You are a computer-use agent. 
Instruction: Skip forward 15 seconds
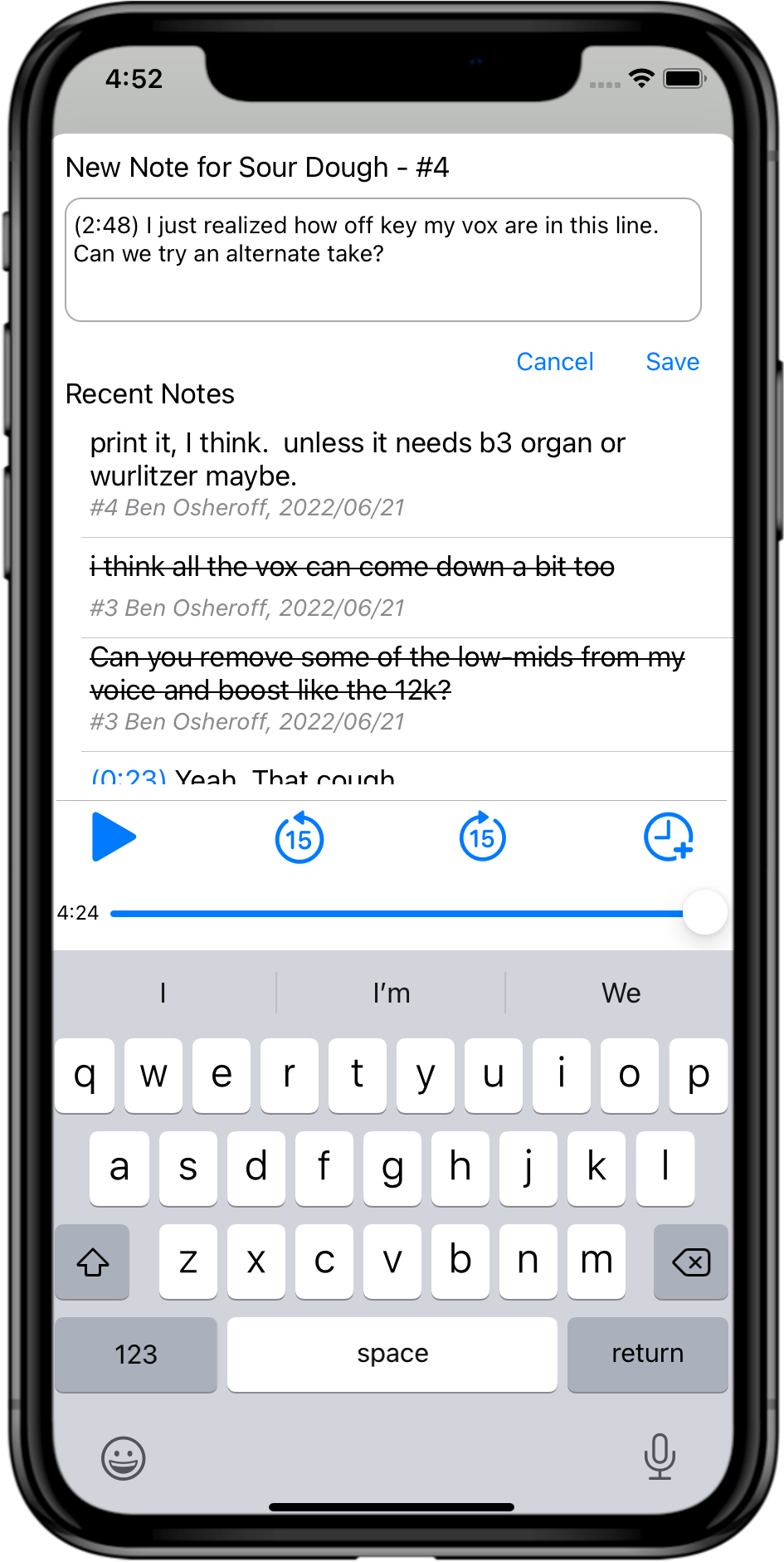pyautogui.click(x=482, y=837)
